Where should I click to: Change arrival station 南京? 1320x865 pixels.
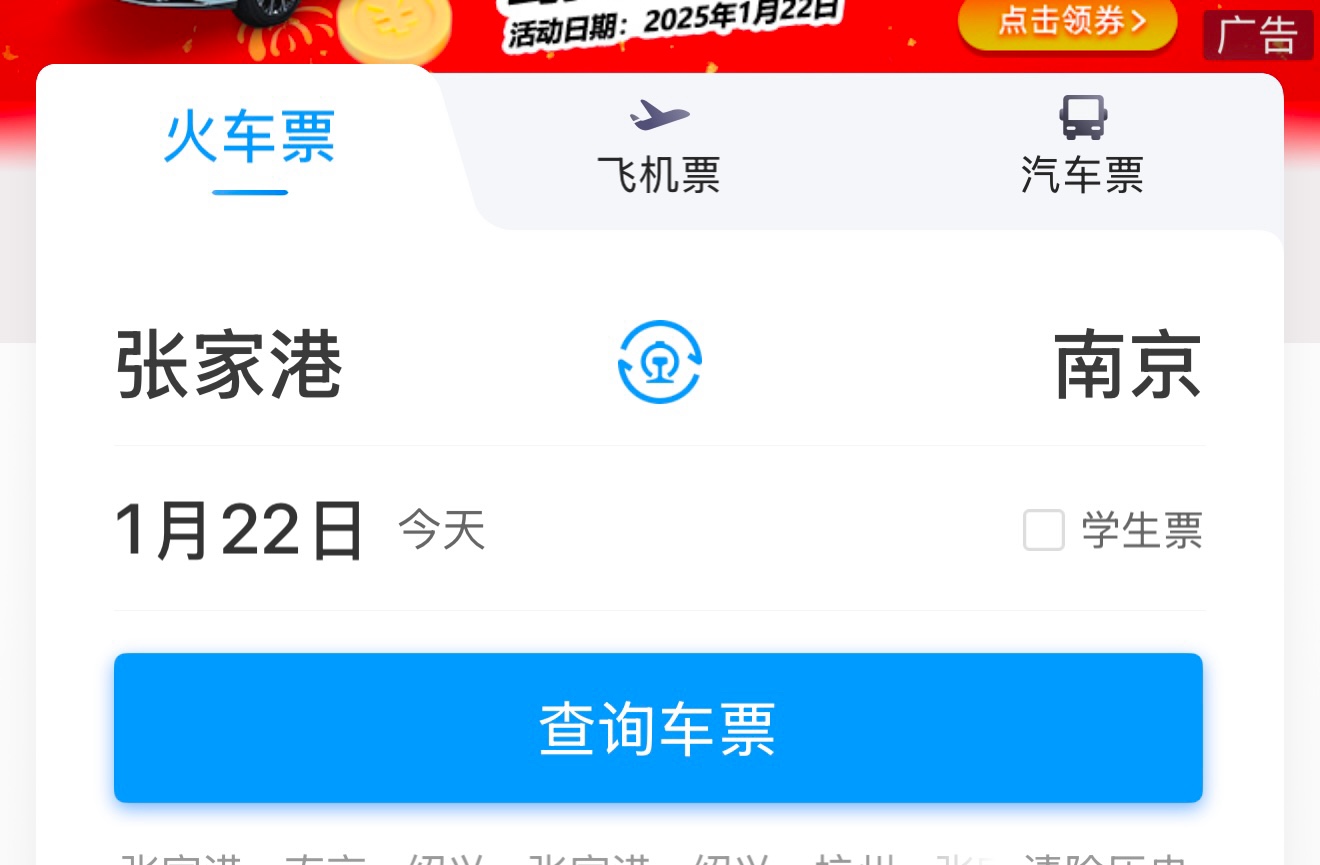click(x=1127, y=366)
